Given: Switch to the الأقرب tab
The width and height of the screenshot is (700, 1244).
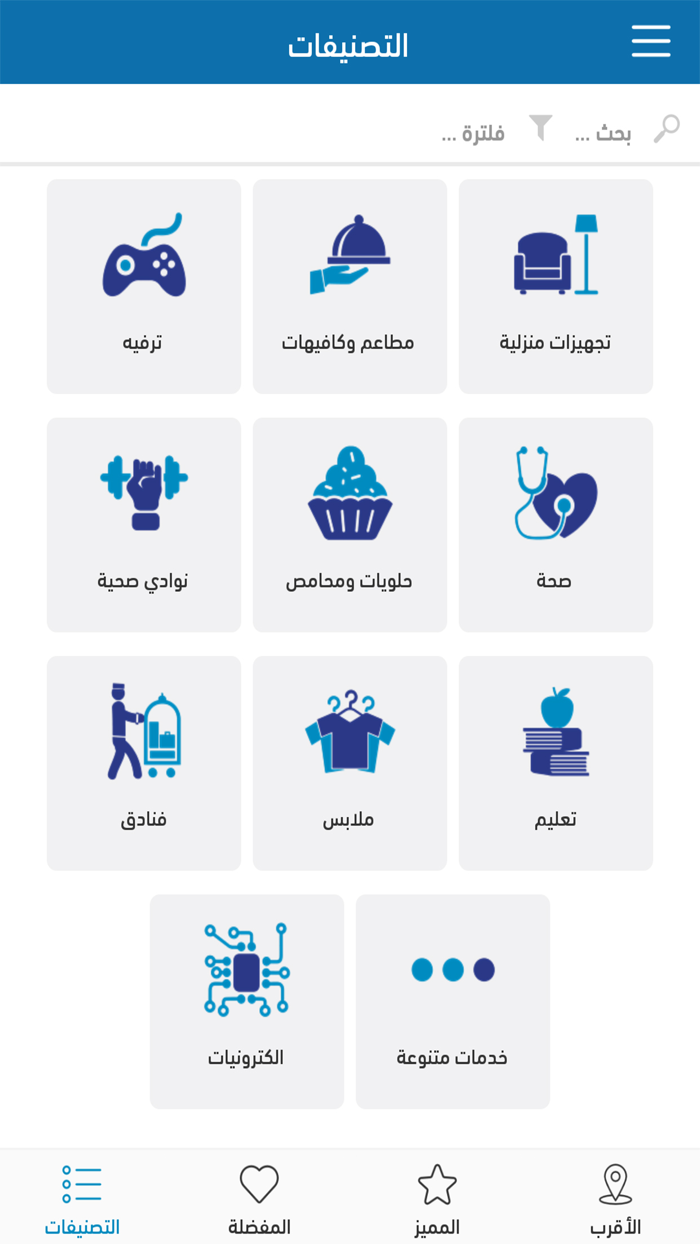Looking at the screenshot, I should pyautogui.click(x=614, y=1198).
